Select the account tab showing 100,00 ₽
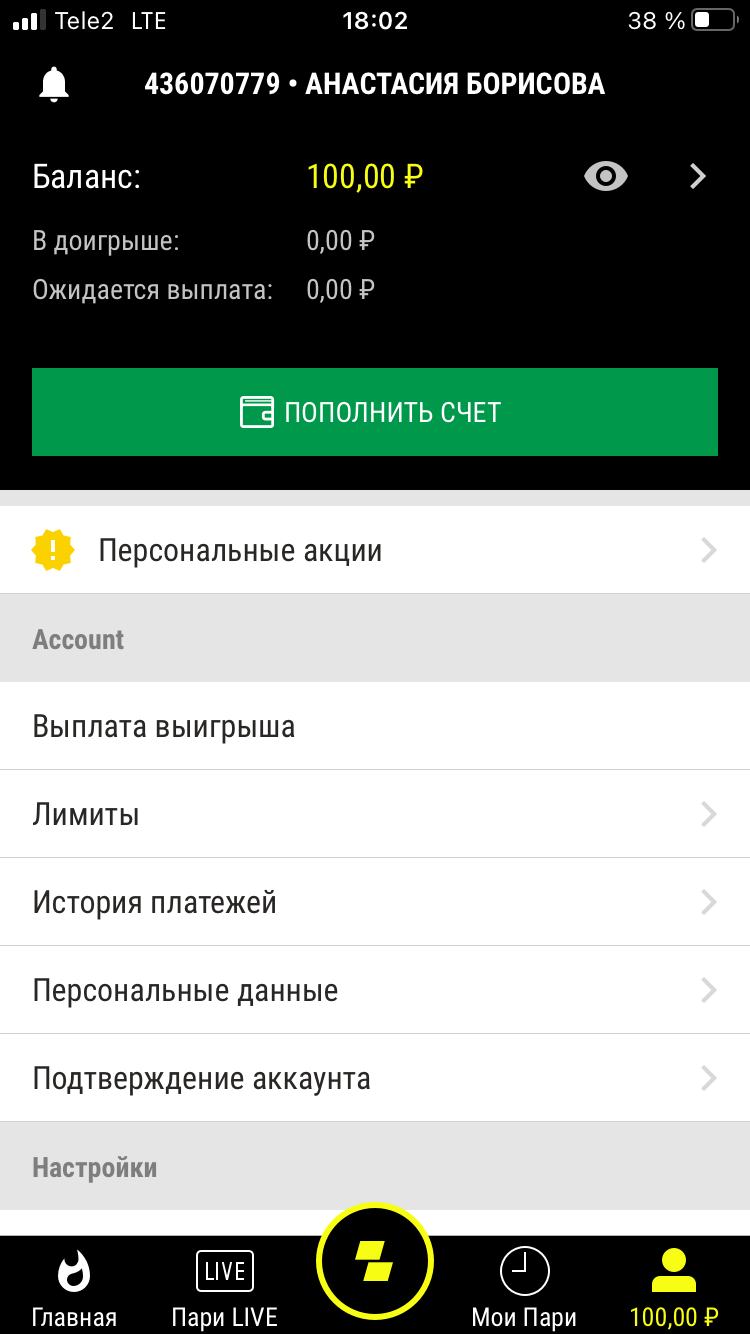The width and height of the screenshot is (750, 1334). point(674,1288)
